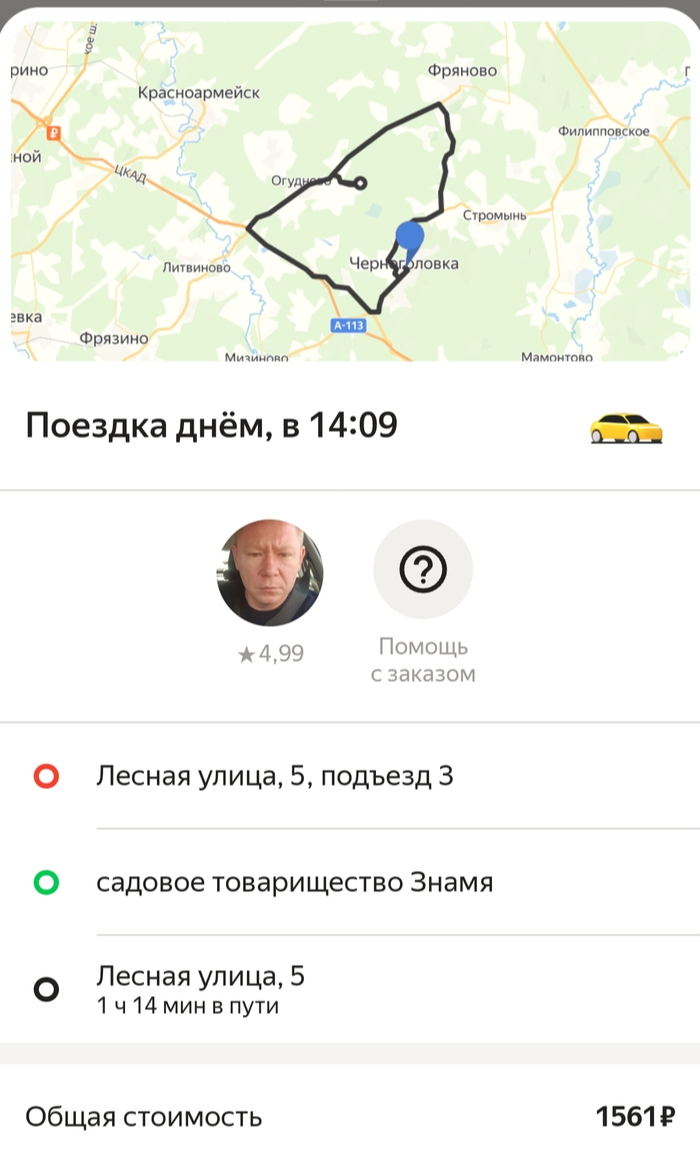Open help with the order

[422, 571]
